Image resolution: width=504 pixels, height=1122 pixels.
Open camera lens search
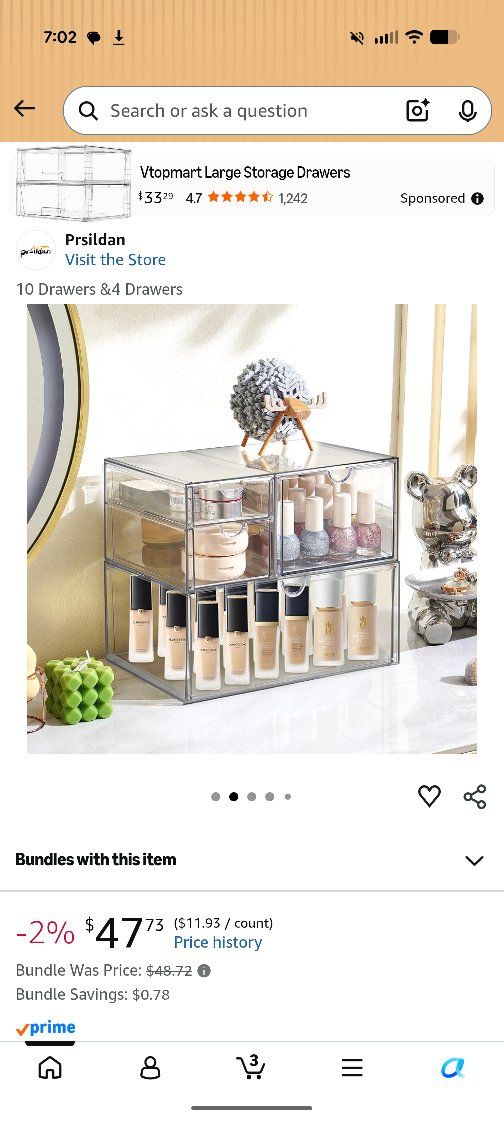click(x=417, y=110)
